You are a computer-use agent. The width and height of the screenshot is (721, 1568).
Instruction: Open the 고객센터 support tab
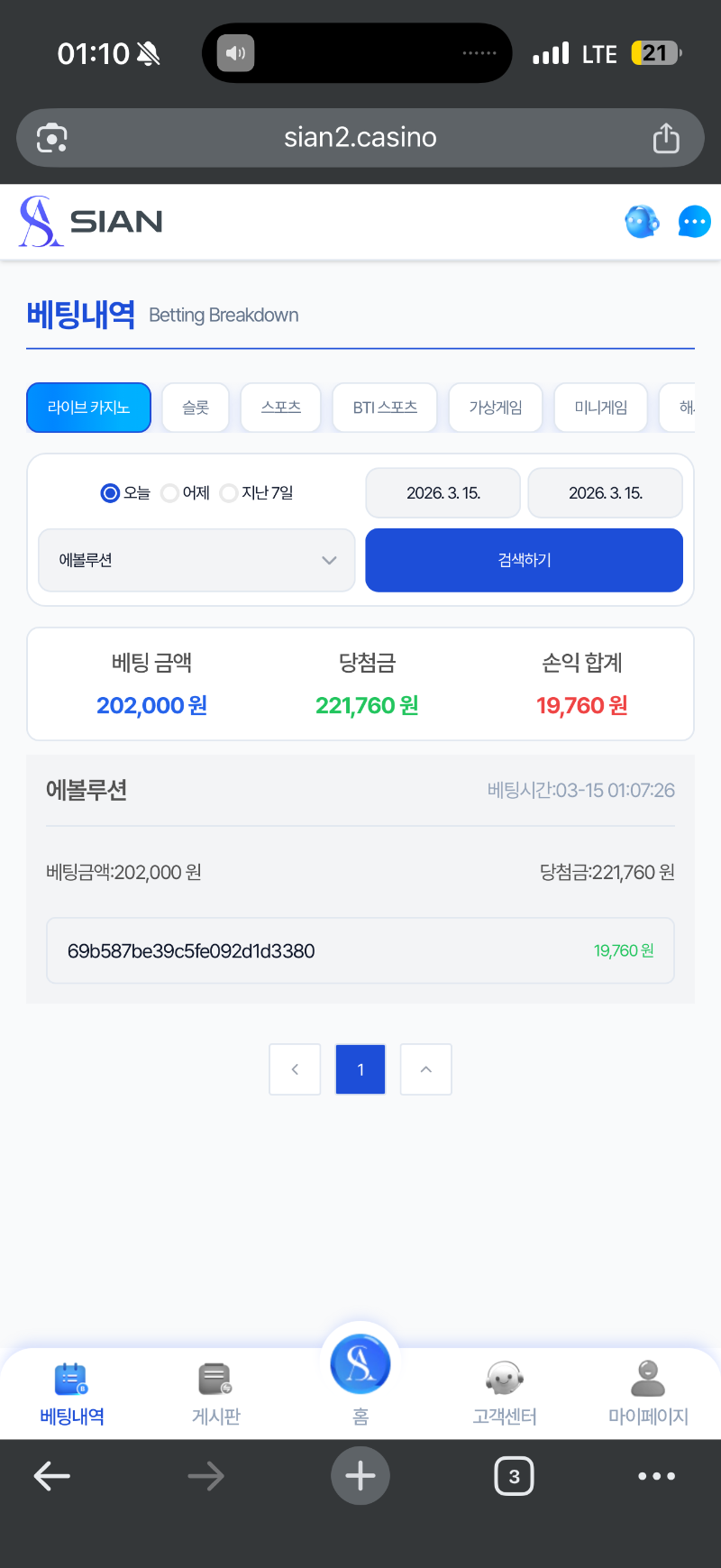pos(505,1393)
